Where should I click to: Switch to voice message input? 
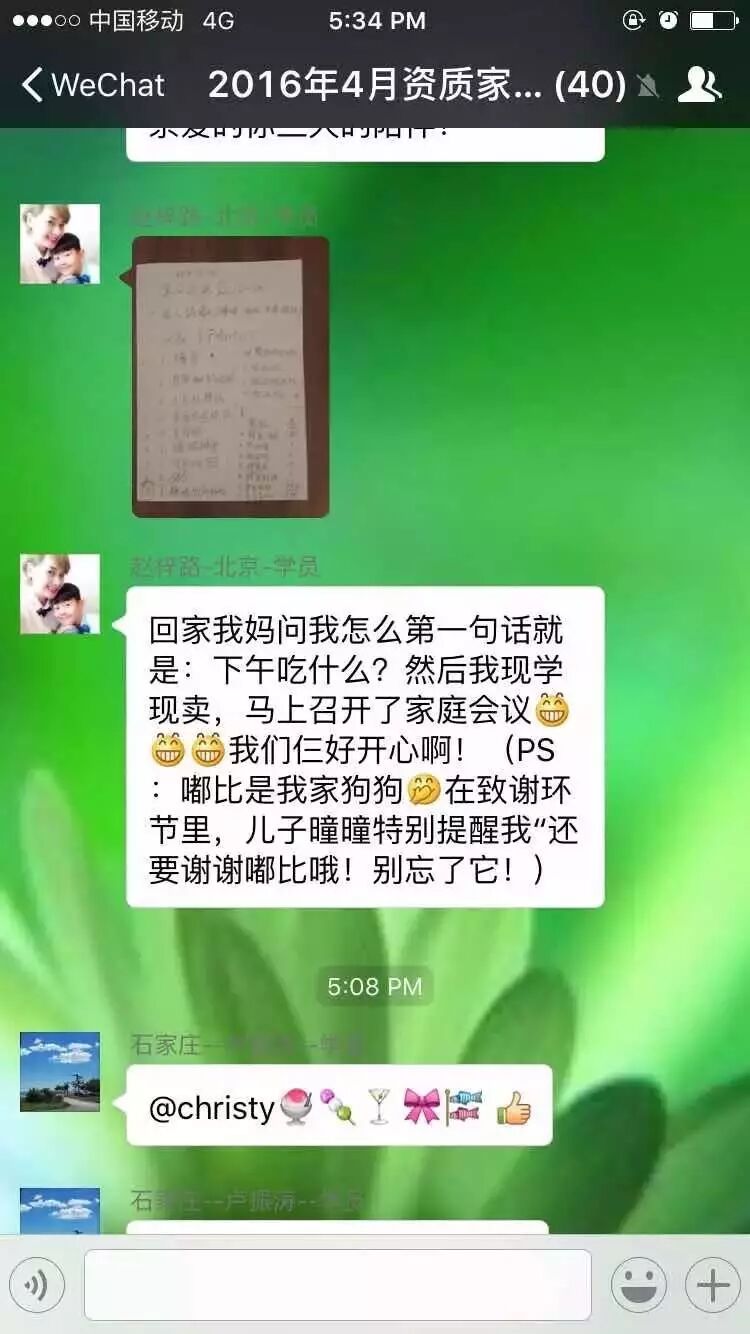[x=37, y=1285]
